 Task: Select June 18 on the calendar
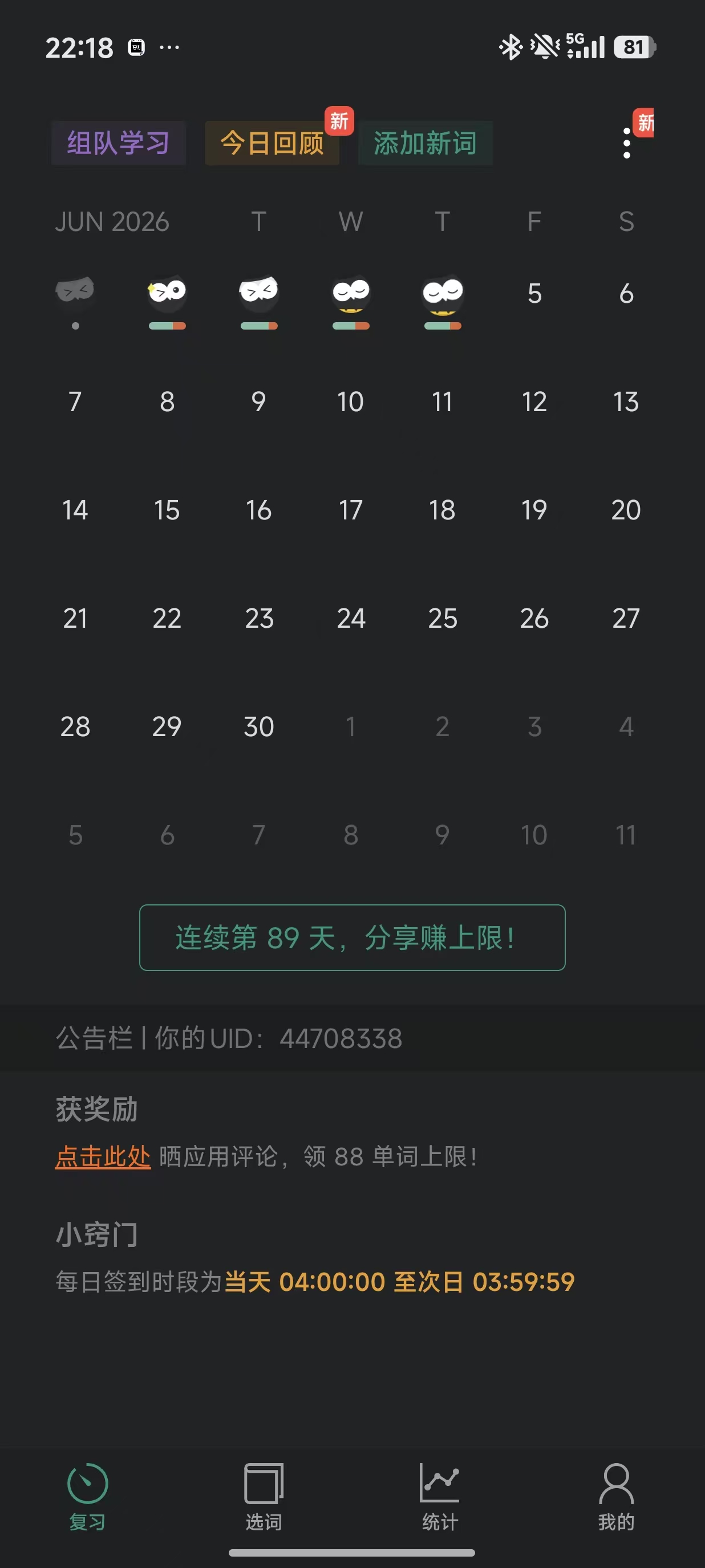pos(442,510)
